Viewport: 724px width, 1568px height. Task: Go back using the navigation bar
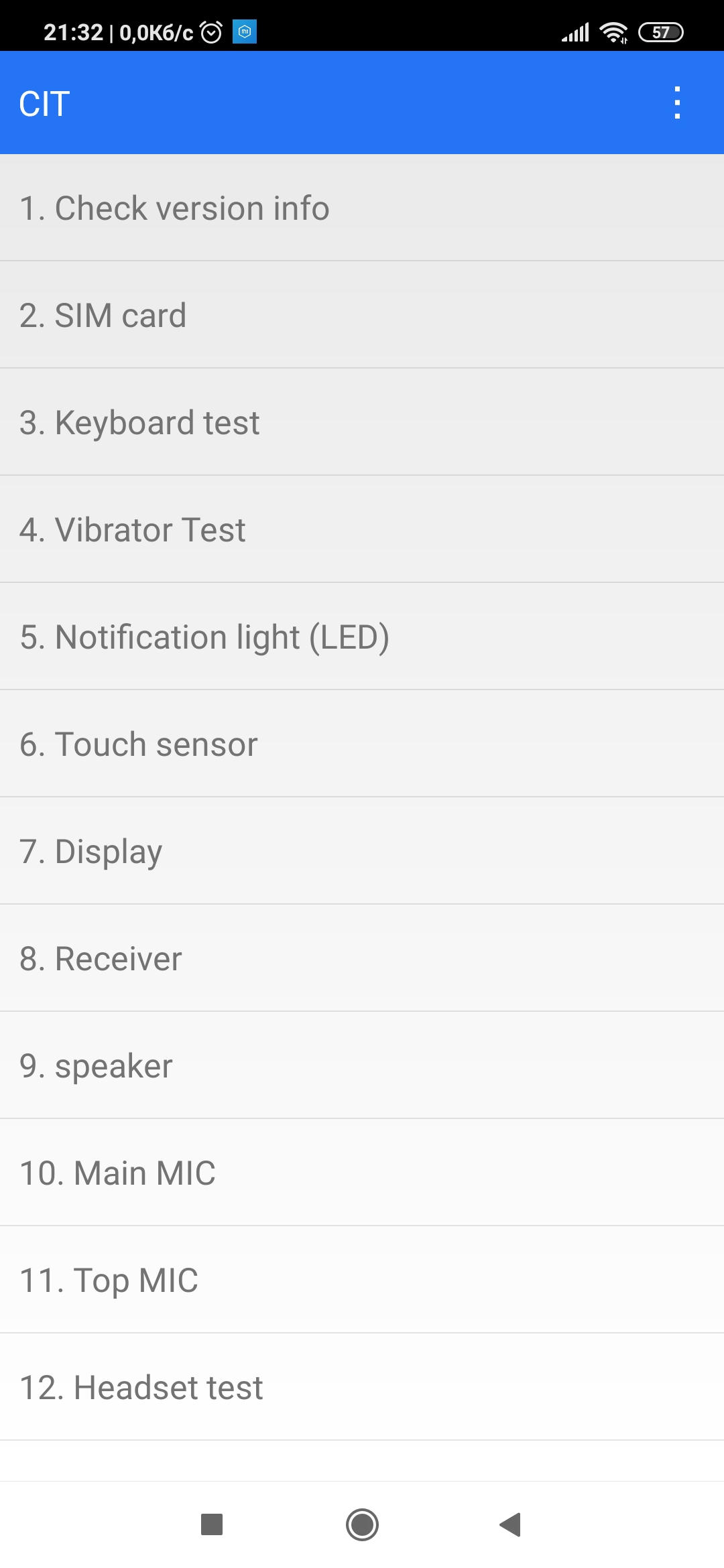[511, 1524]
